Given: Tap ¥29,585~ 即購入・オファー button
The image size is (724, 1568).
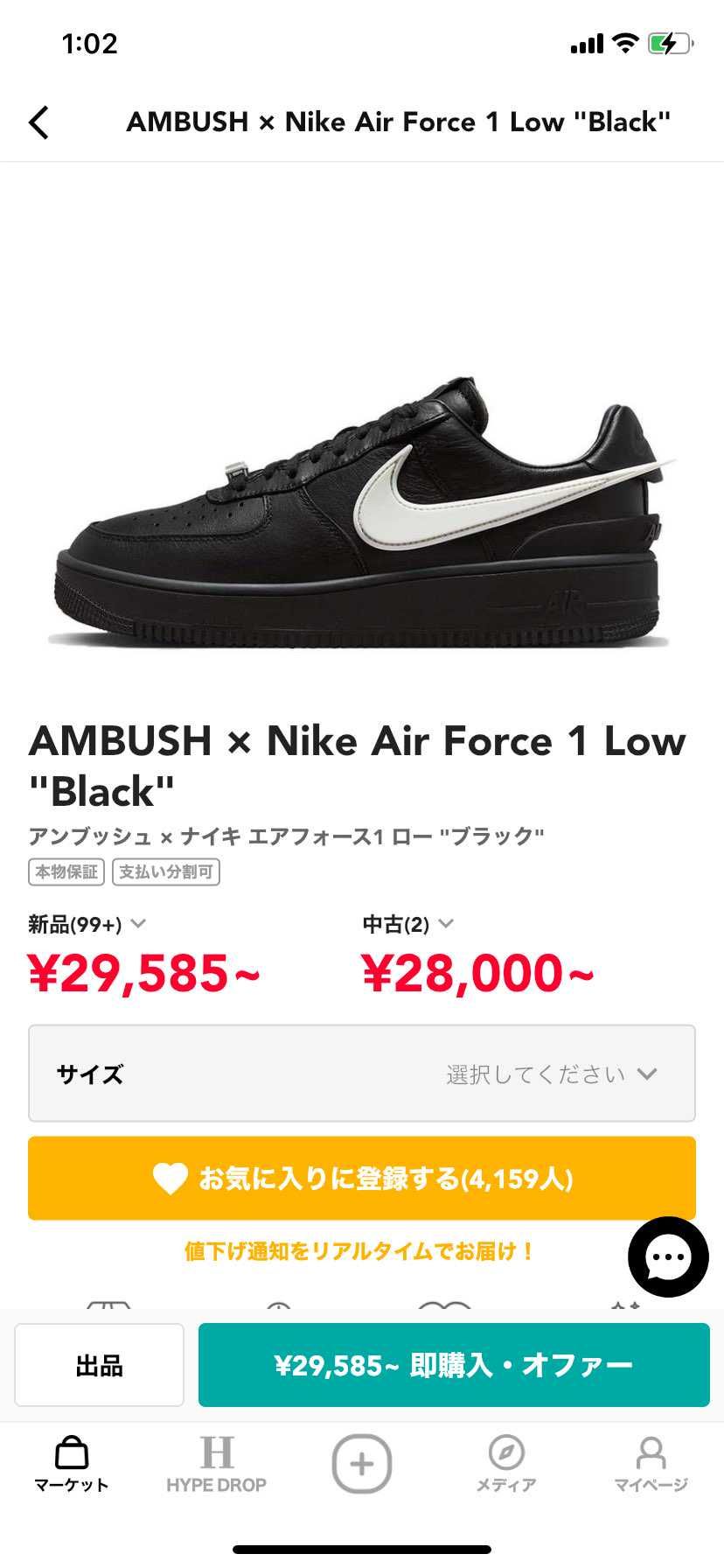Looking at the screenshot, I should 454,1365.
